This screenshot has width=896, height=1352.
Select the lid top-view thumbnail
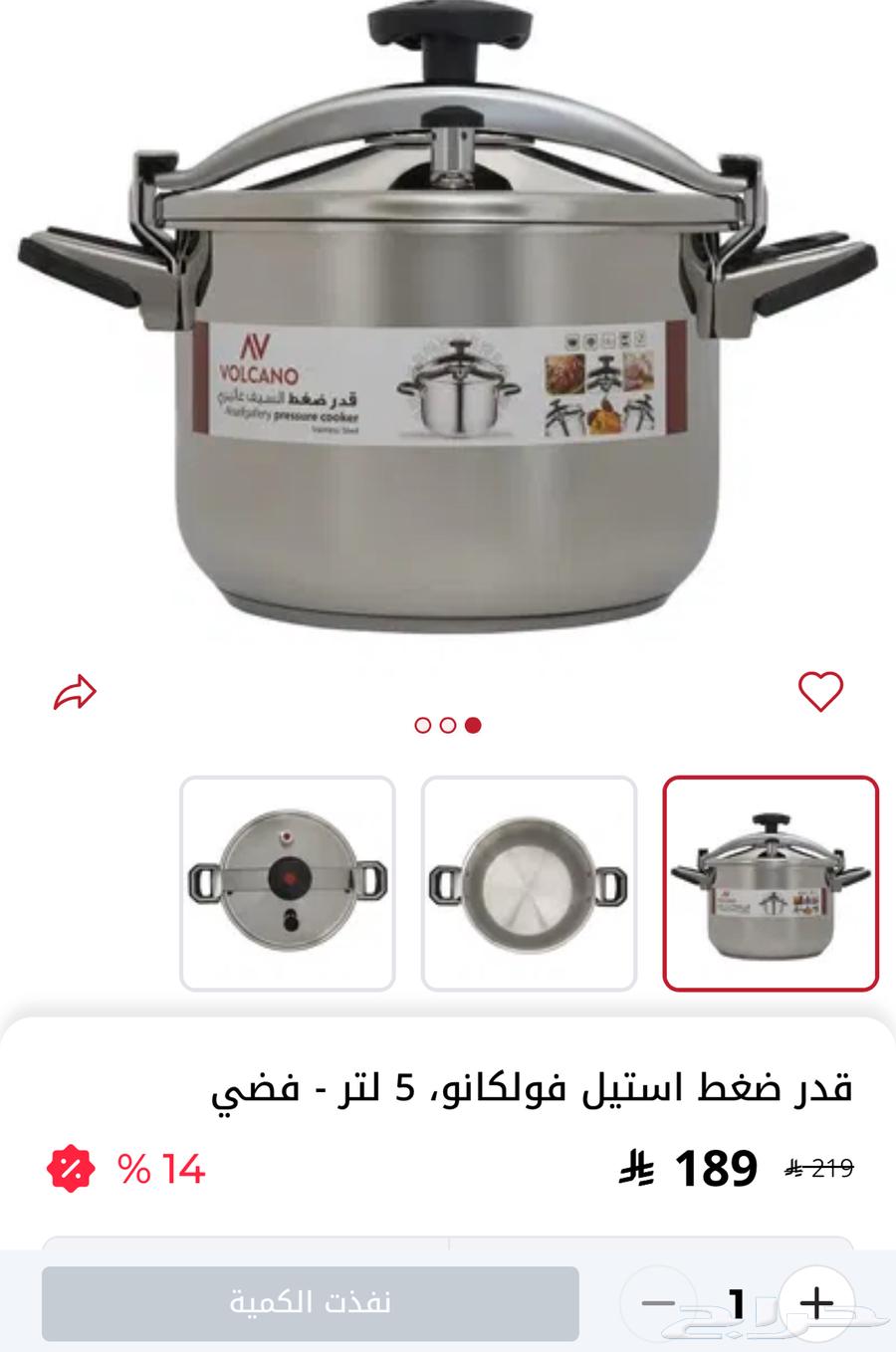pyautogui.click(x=287, y=881)
